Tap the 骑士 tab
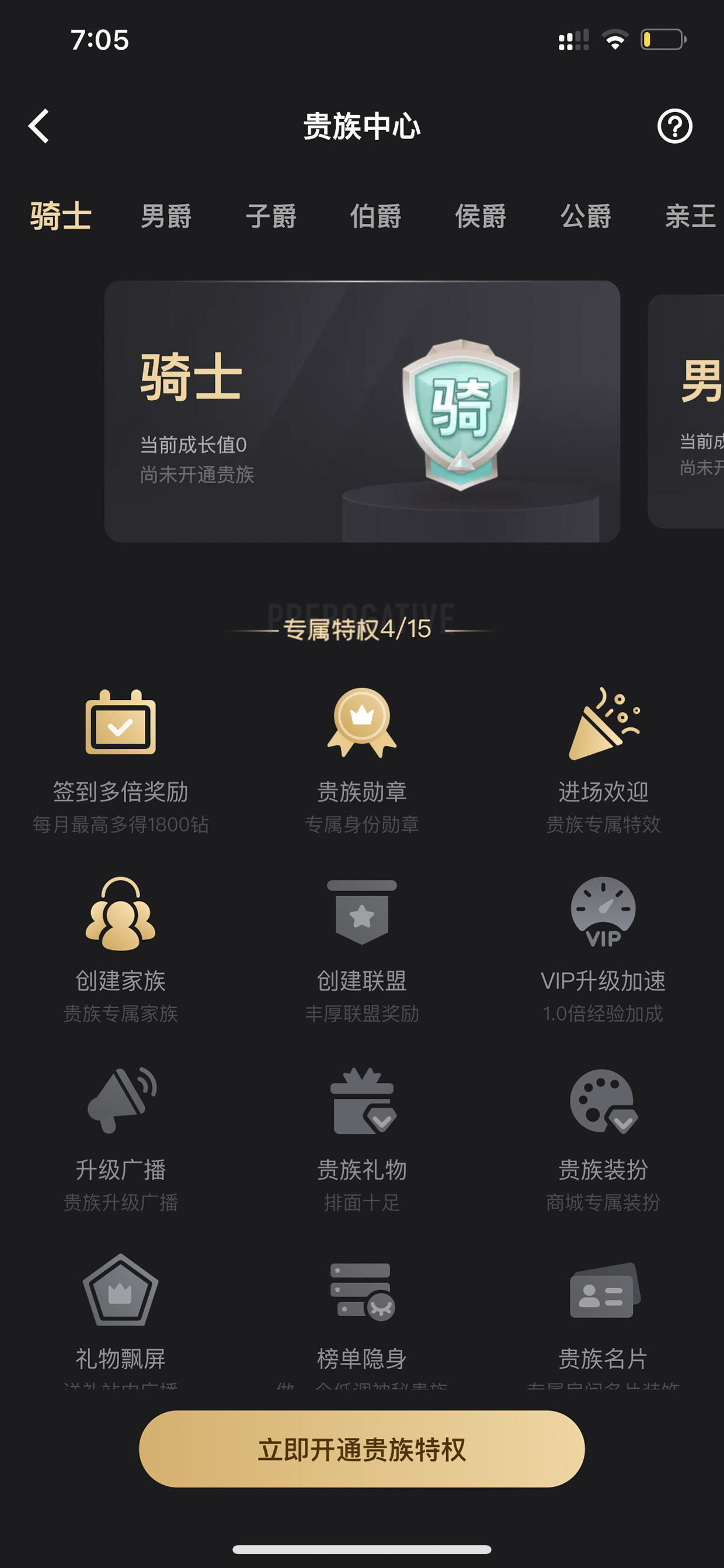 [x=61, y=216]
